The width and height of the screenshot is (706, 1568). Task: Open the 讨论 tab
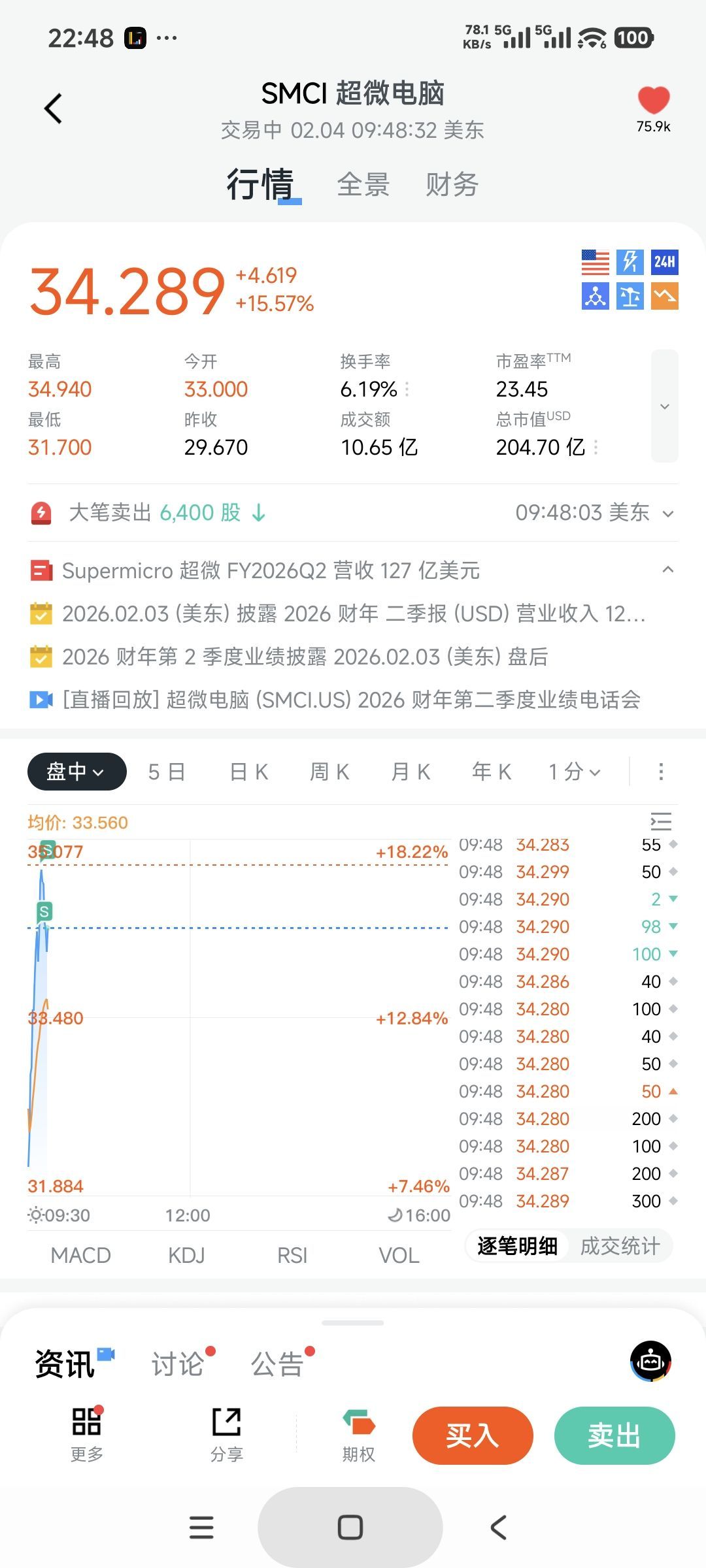point(178,1364)
